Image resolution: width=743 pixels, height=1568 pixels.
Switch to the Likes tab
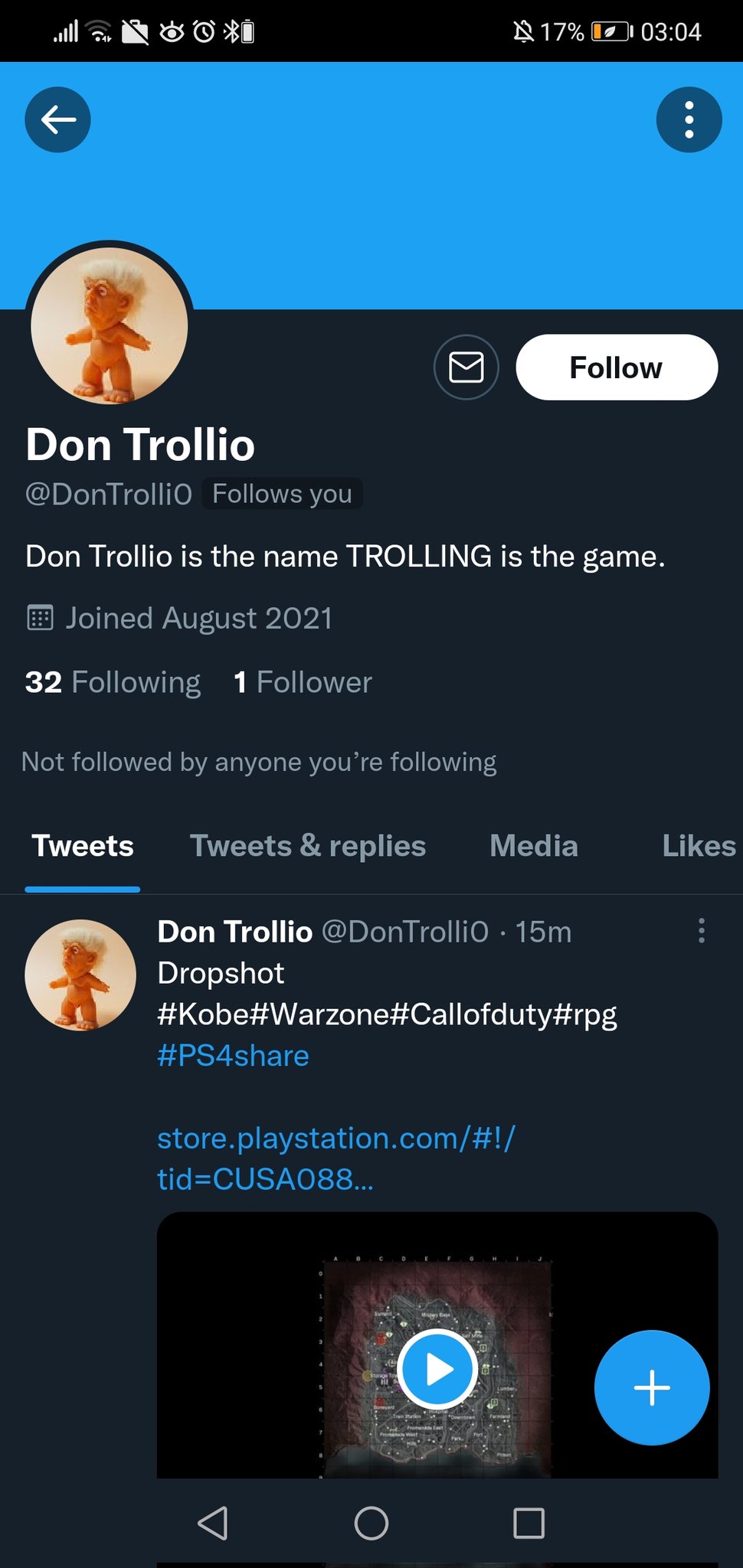698,846
